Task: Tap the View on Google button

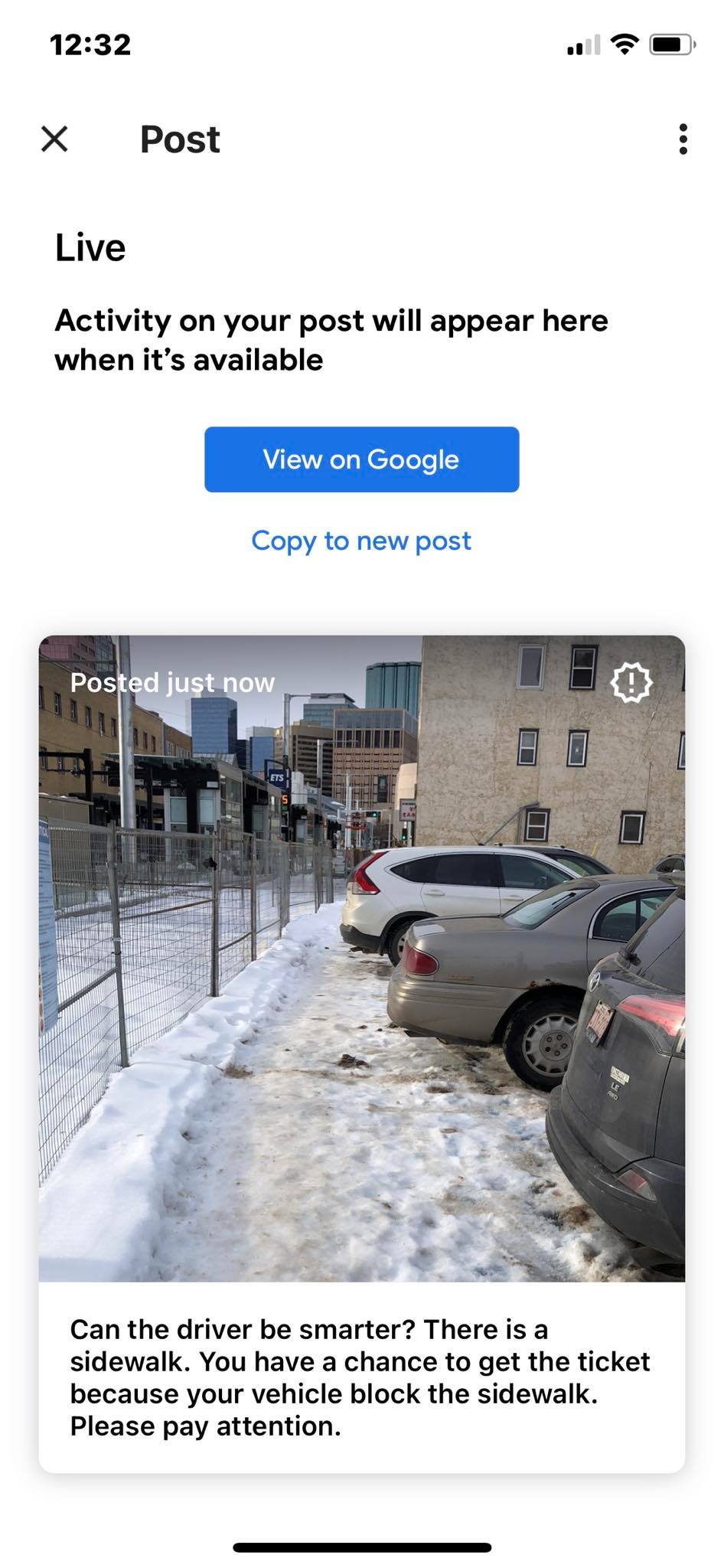Action: point(361,459)
